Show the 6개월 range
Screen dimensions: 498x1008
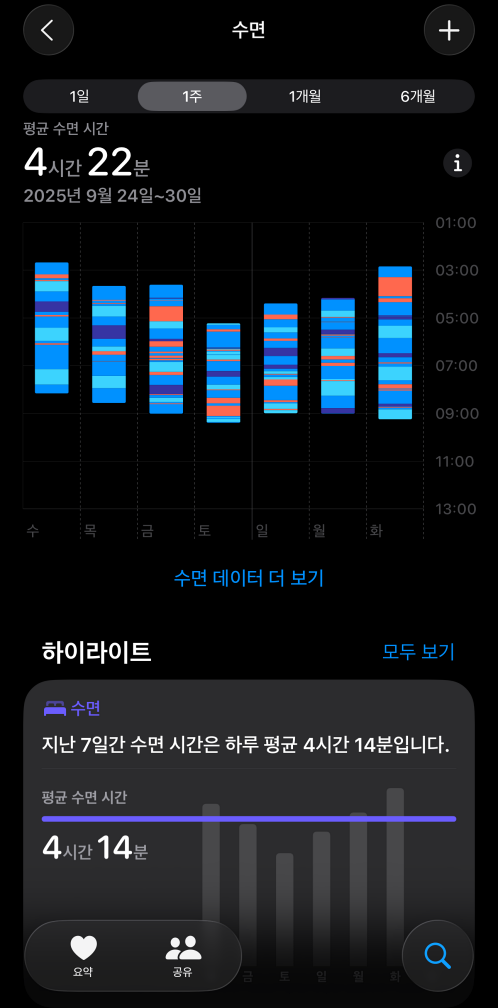418,96
